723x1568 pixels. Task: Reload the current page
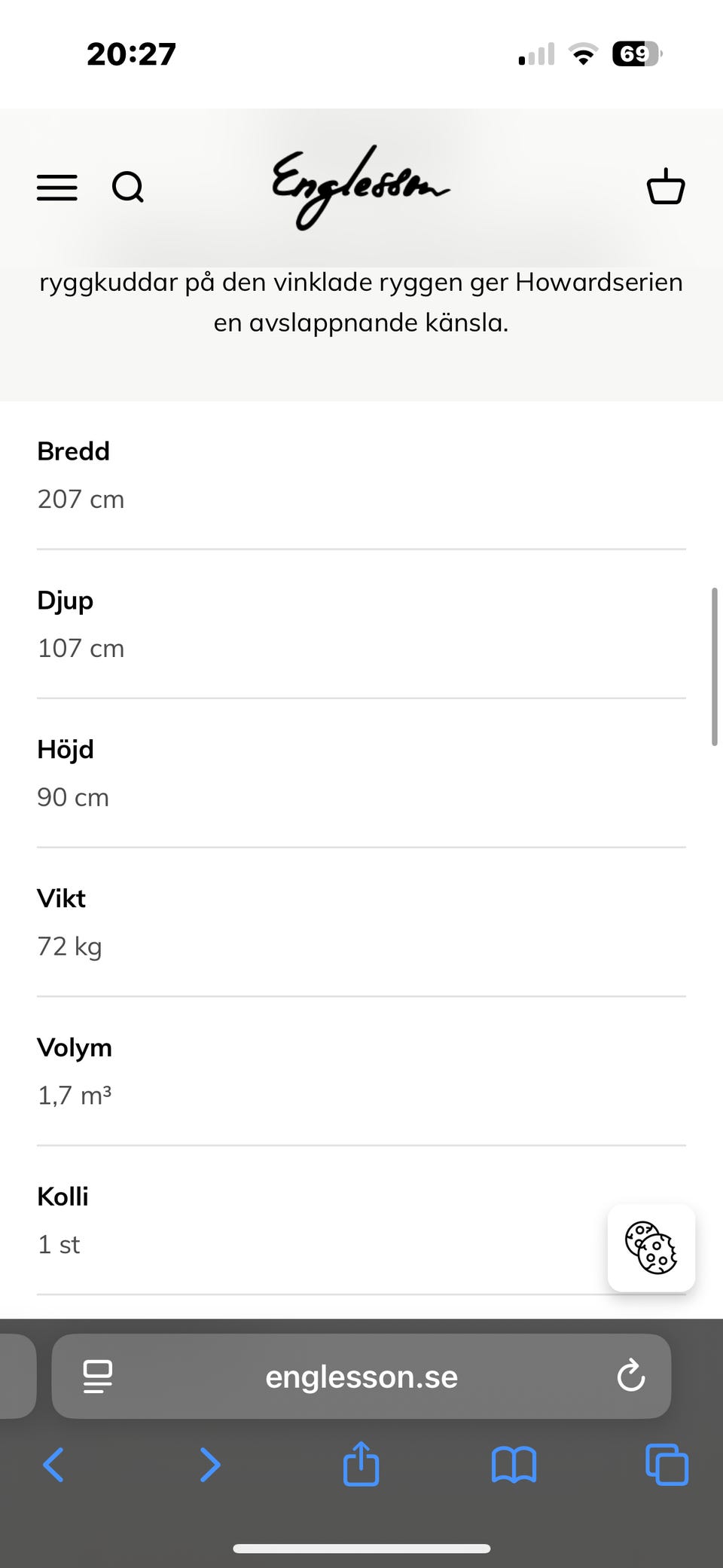coord(630,1377)
